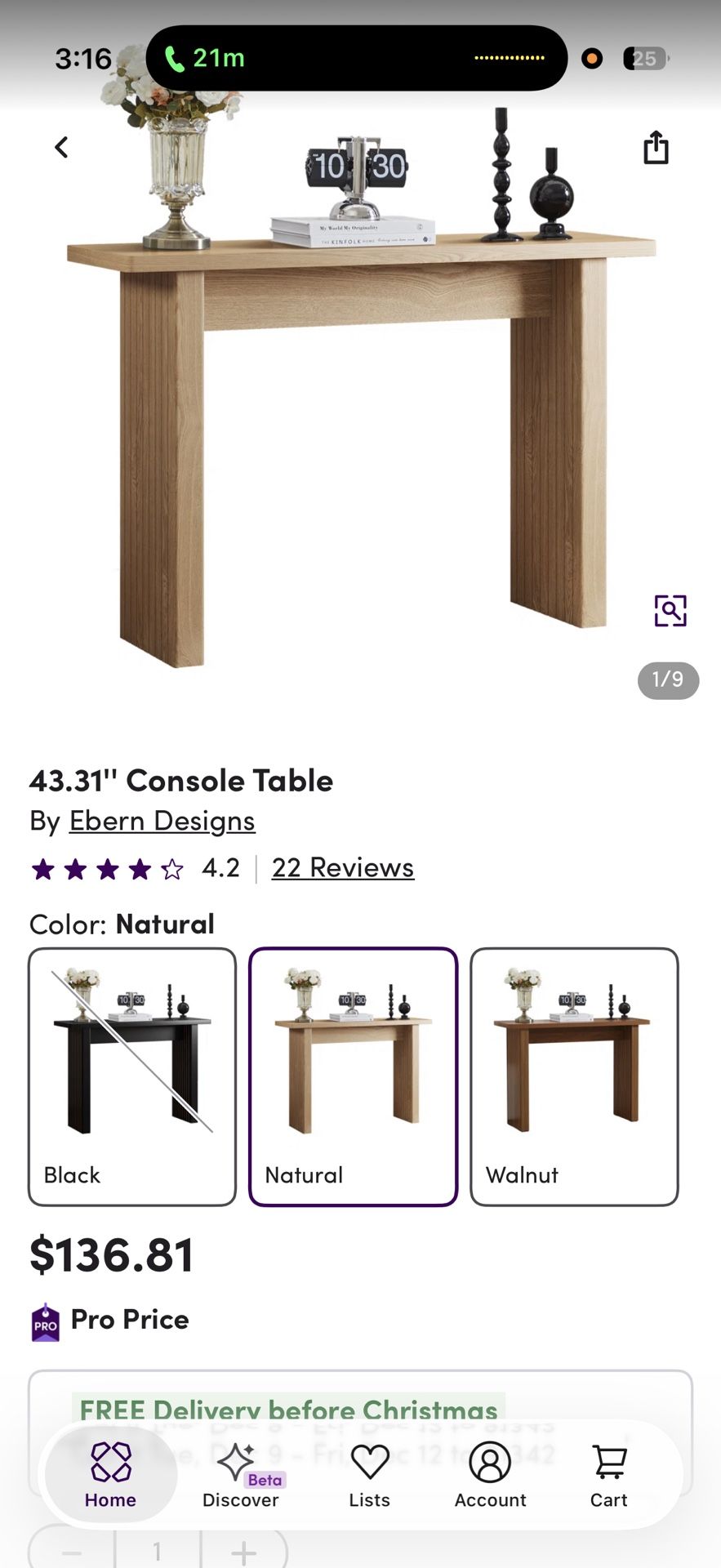Select the Walnut color option
Screen dimensions: 721x1568
click(573, 1076)
